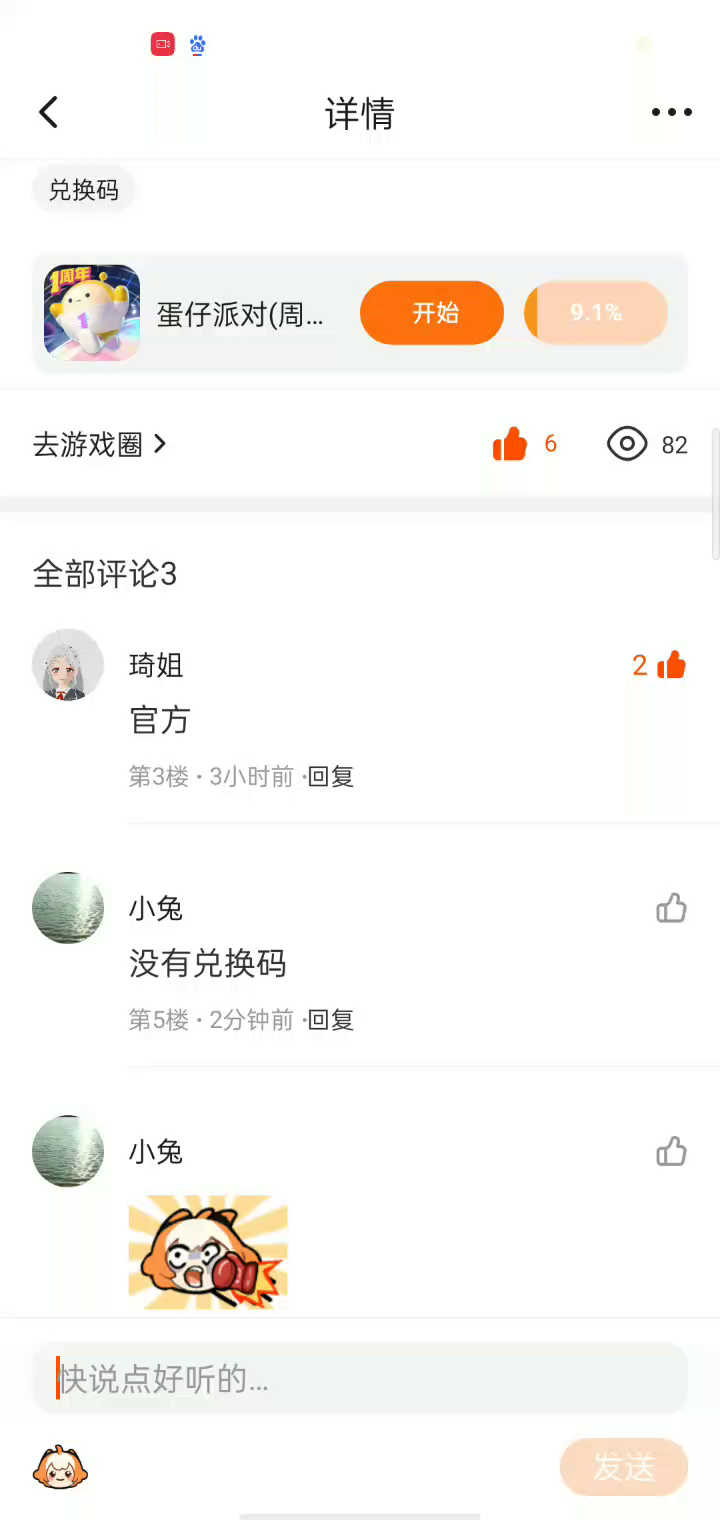Open the sticker image in 小兔's comment
The image size is (720, 1520).
tap(208, 1252)
